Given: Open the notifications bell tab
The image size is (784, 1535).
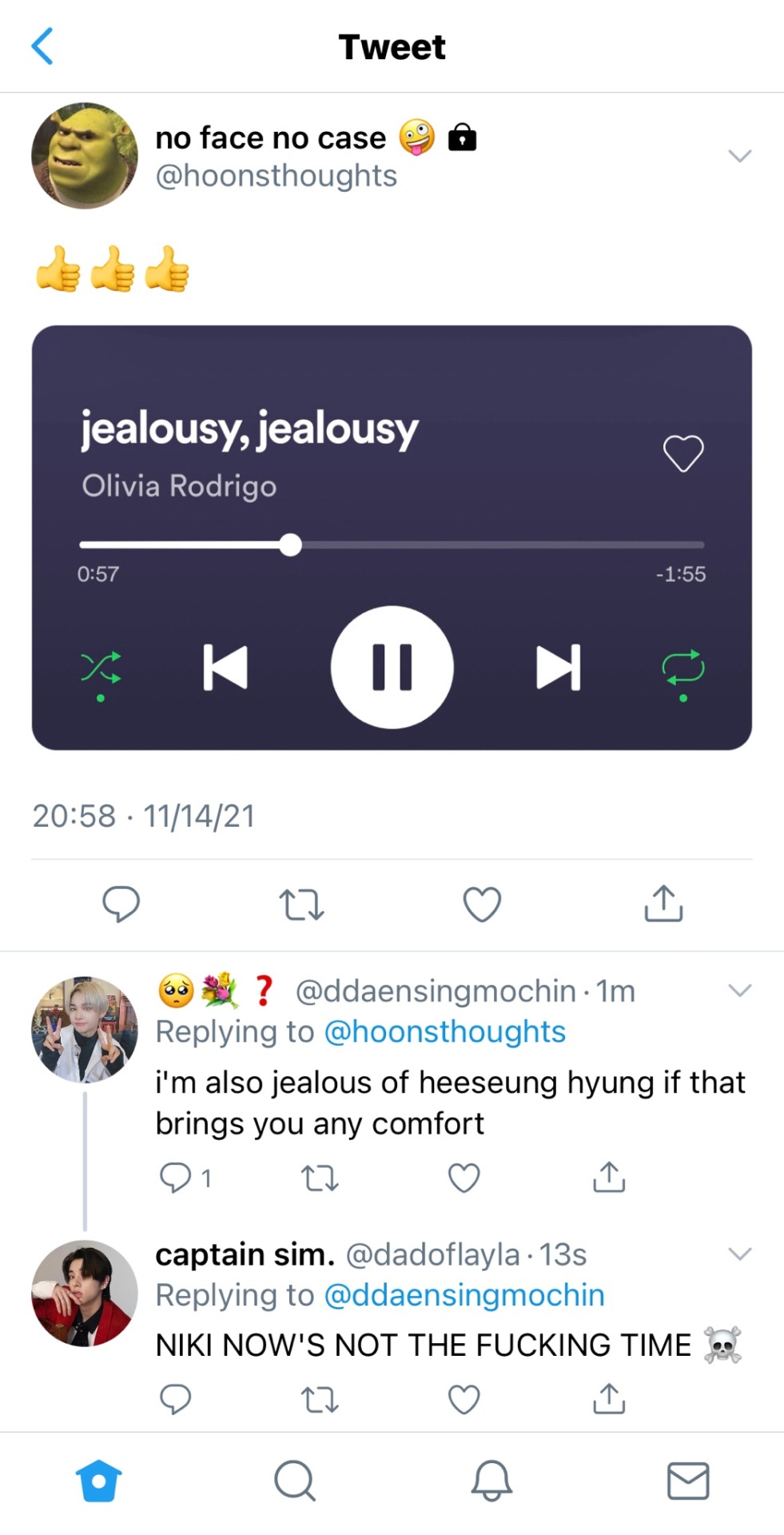Looking at the screenshot, I should 491,1481.
